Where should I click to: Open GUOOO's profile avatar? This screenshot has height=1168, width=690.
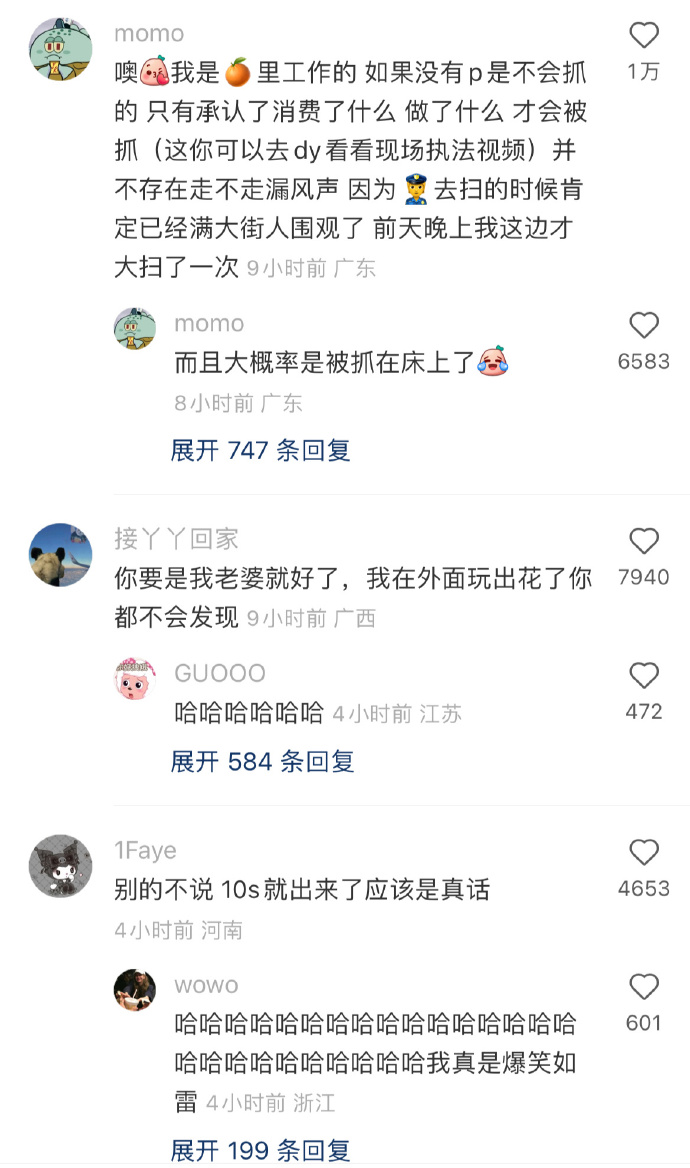[x=135, y=680]
